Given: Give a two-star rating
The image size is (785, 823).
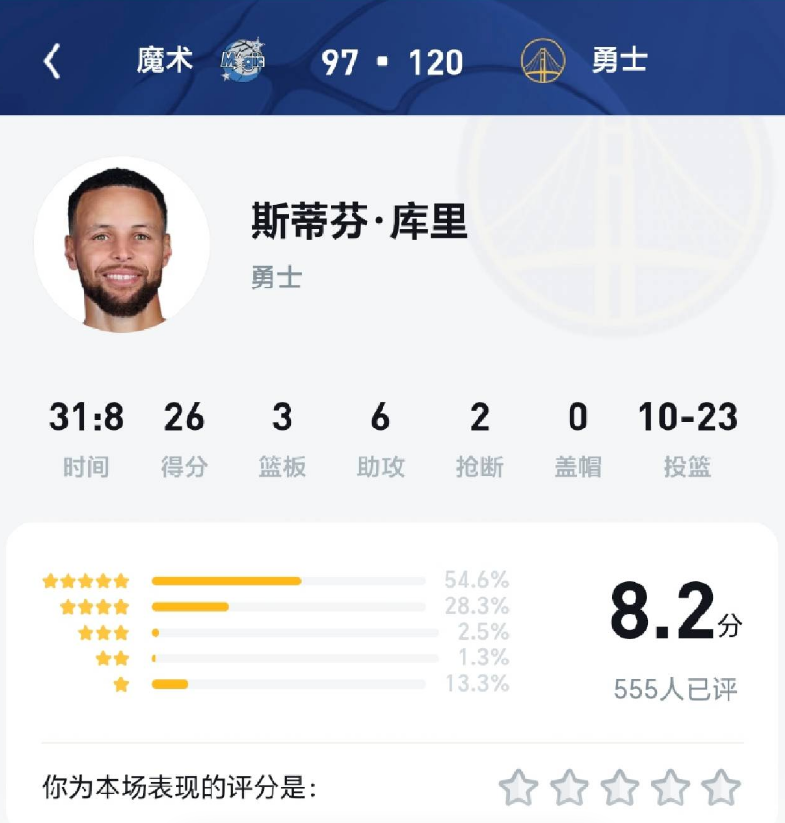Looking at the screenshot, I should coord(569,788).
